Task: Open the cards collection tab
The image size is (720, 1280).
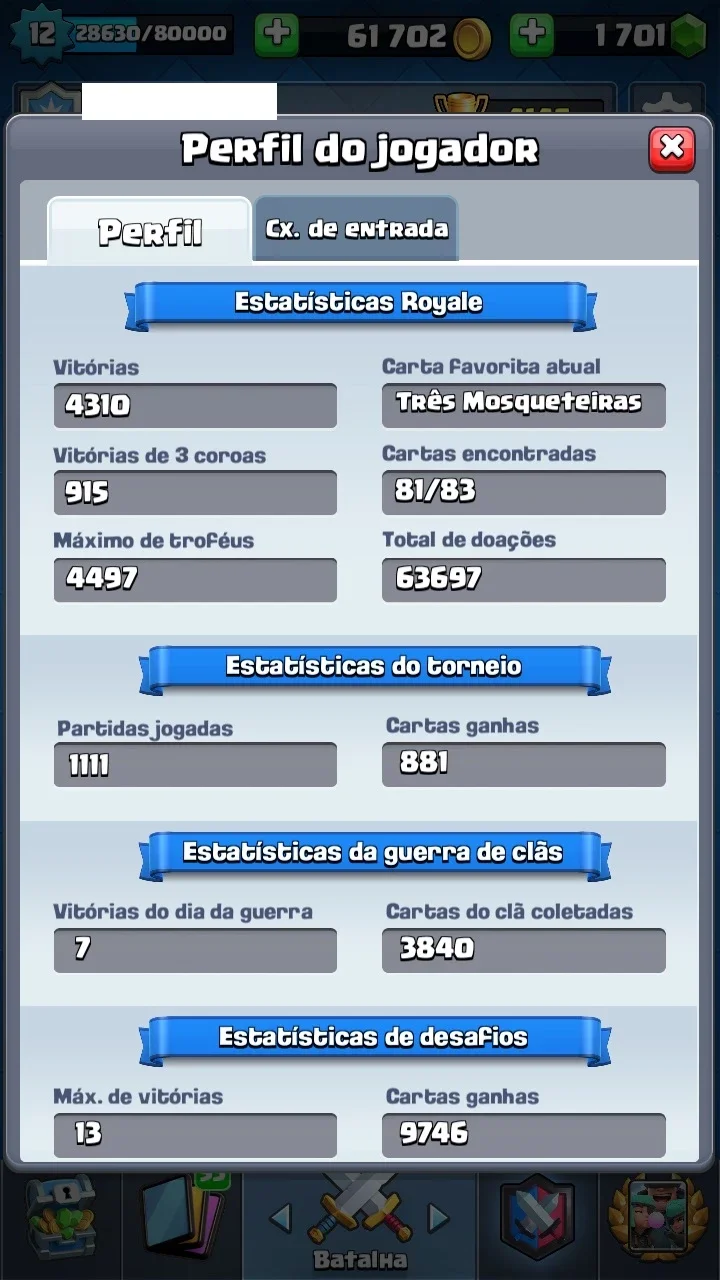Action: pos(183,1217)
